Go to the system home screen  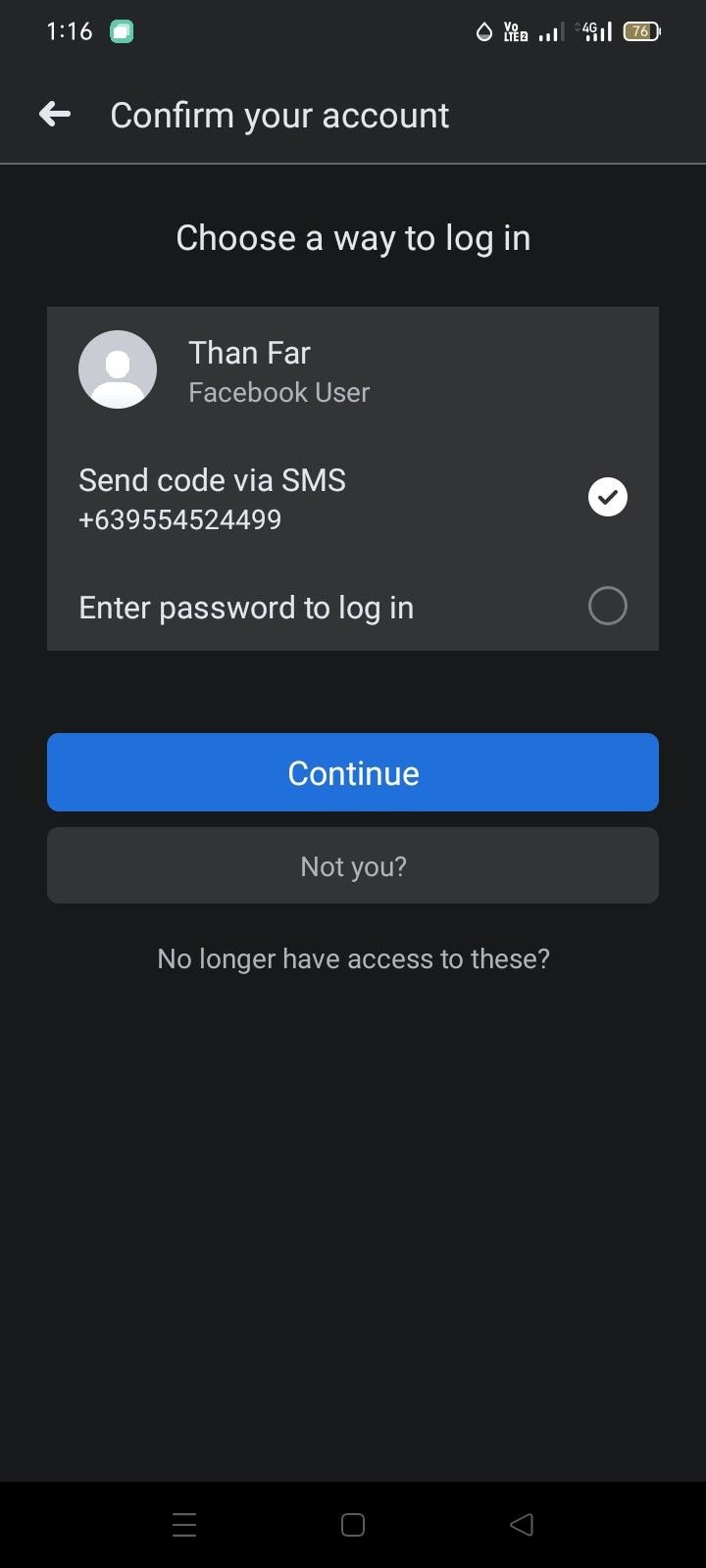(x=353, y=1525)
